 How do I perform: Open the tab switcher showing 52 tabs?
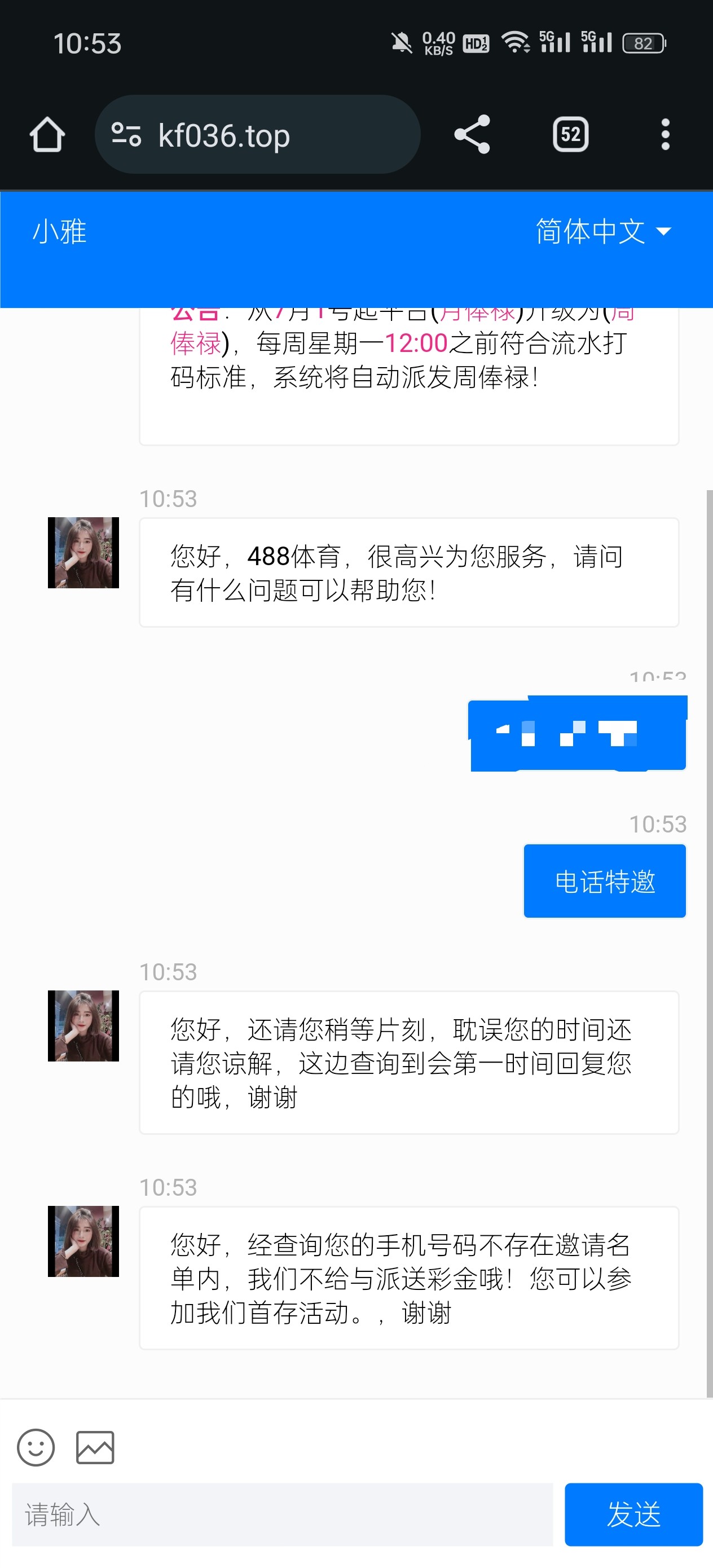570,135
